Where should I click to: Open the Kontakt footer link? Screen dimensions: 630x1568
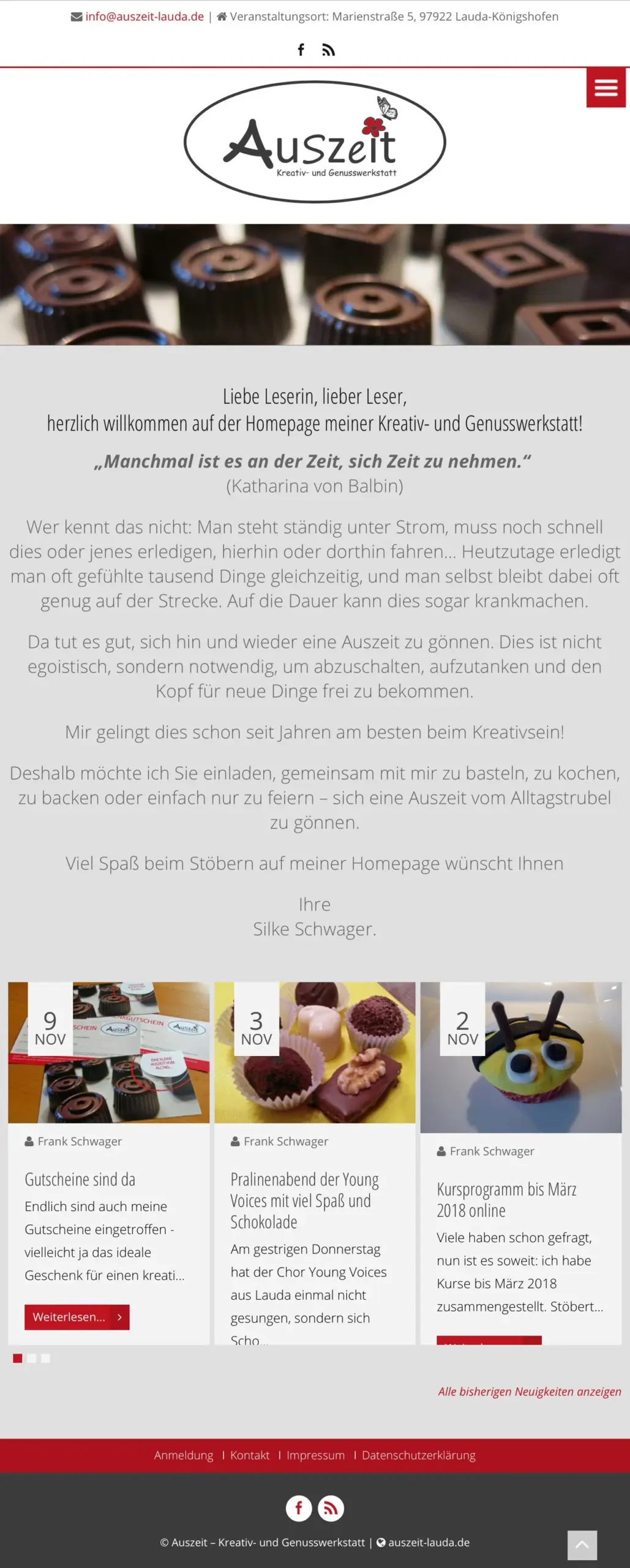tap(250, 1455)
